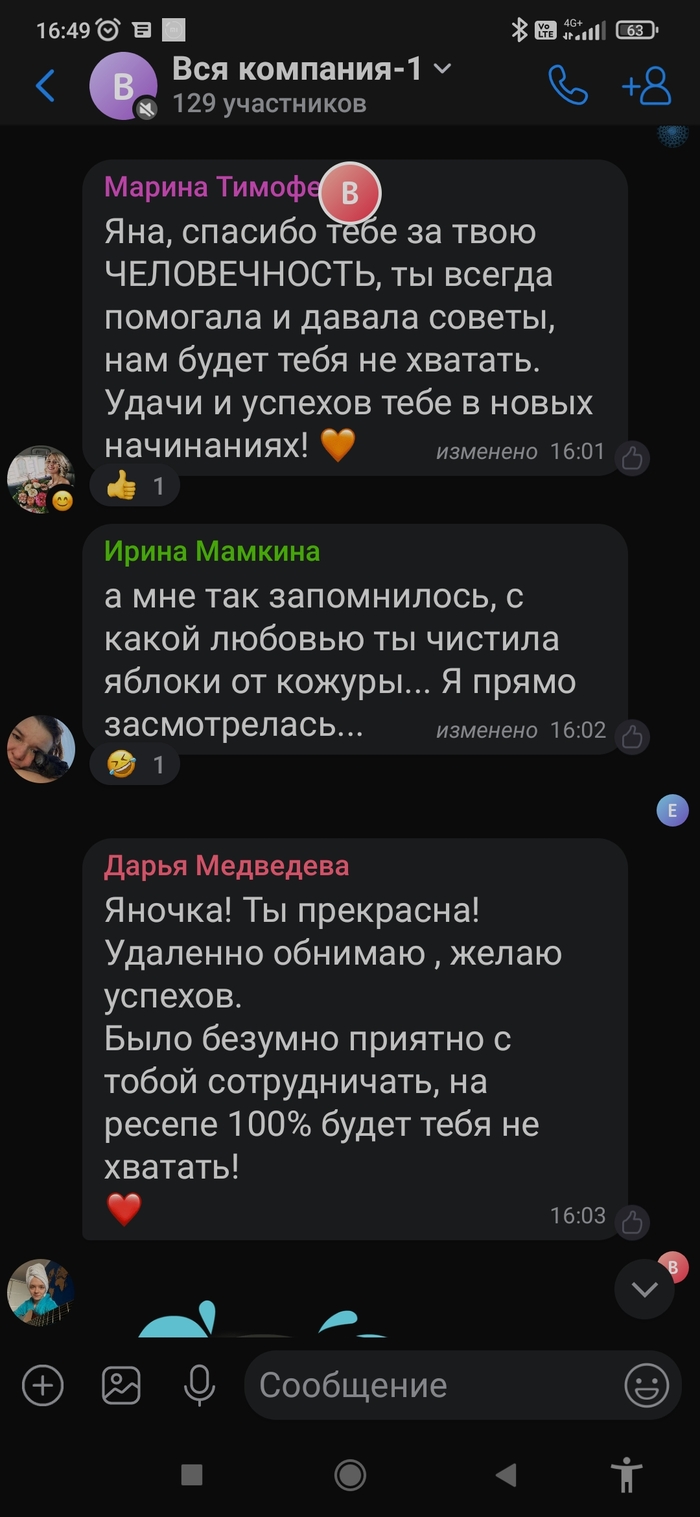Open recent apps from navigation bar

click(192, 1474)
